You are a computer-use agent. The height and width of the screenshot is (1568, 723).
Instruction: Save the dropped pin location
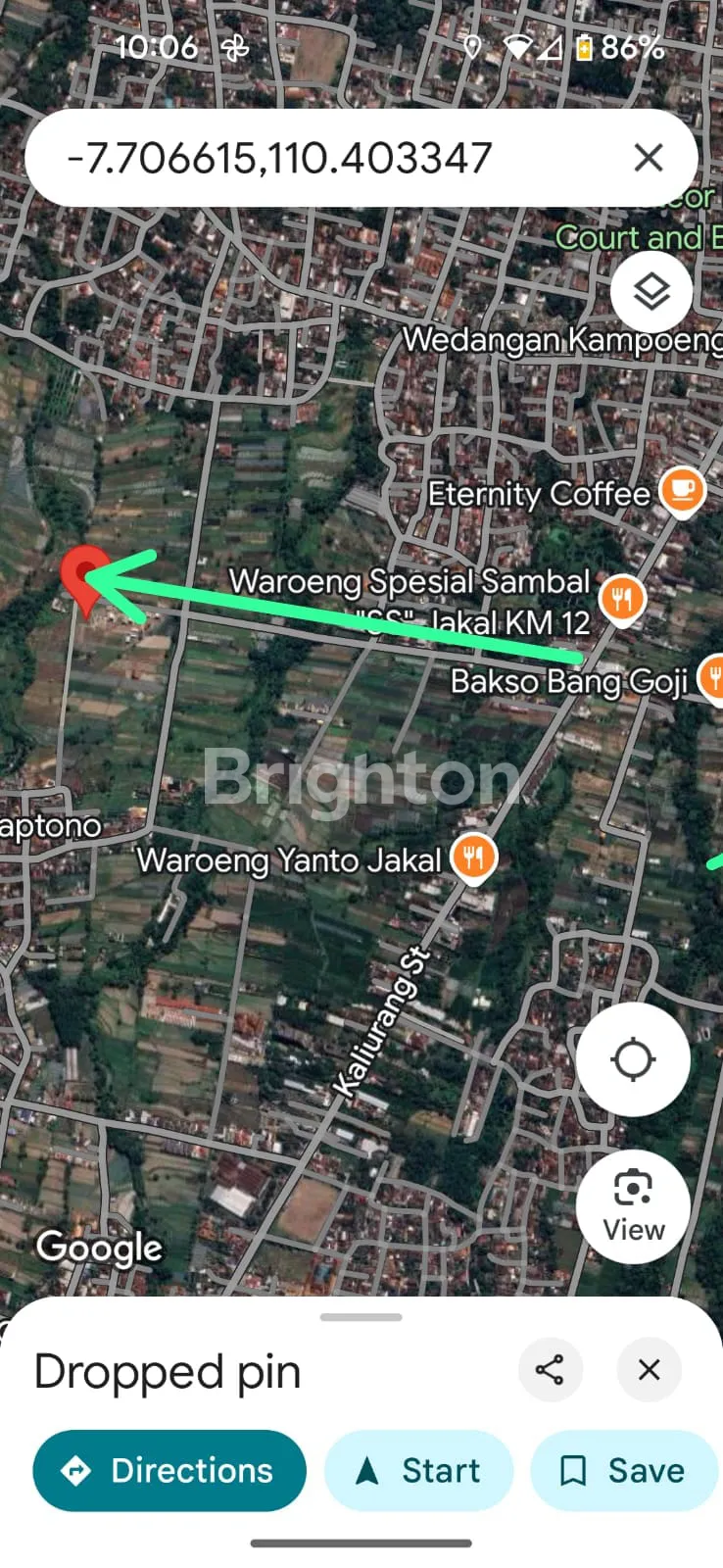623,1470
